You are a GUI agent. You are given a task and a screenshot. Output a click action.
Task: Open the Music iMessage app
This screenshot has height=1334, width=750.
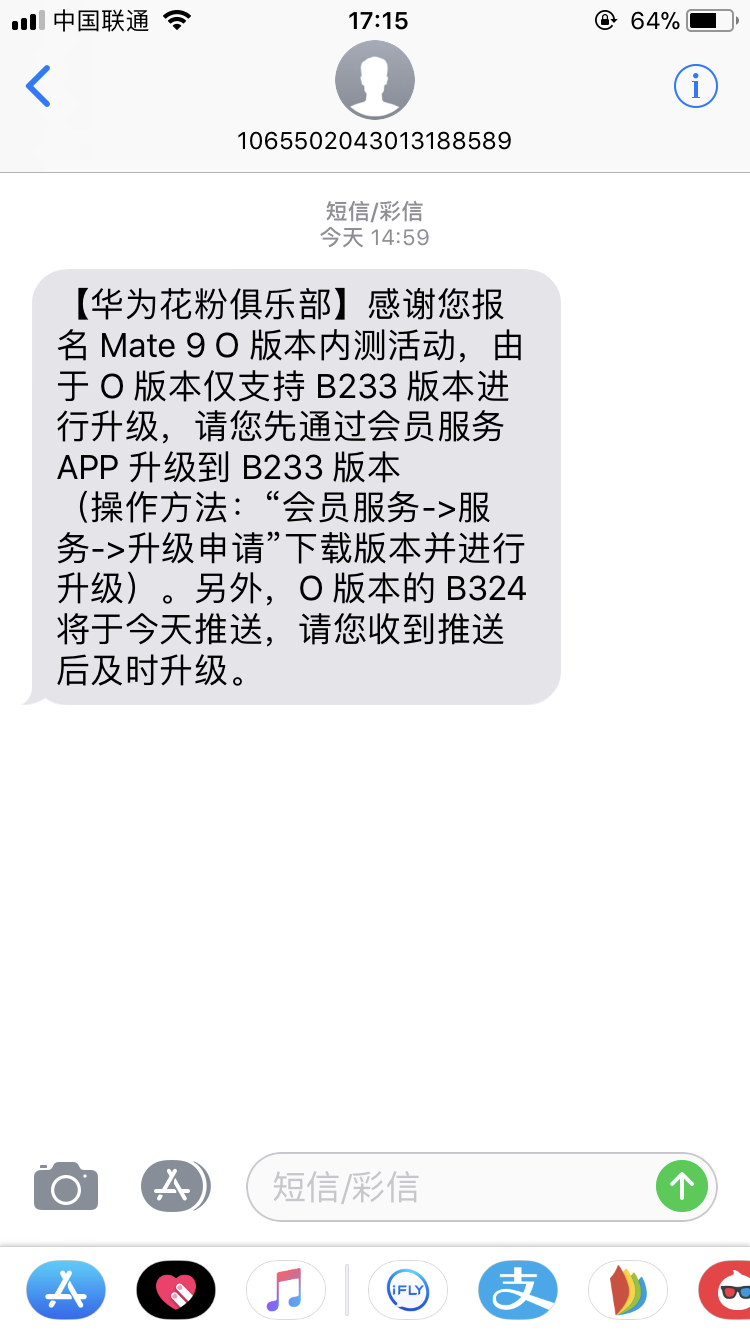(286, 1290)
